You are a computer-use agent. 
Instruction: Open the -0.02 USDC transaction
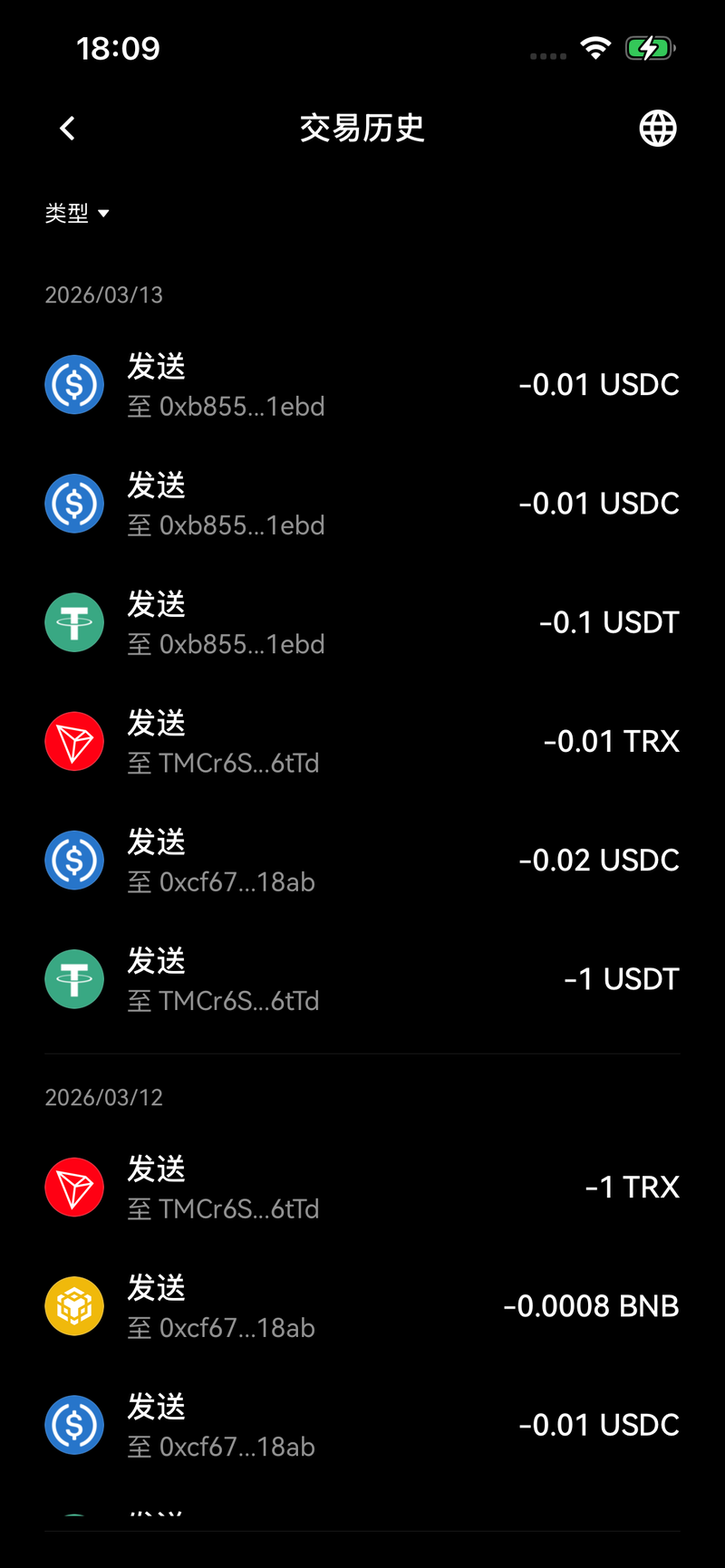[x=362, y=861]
